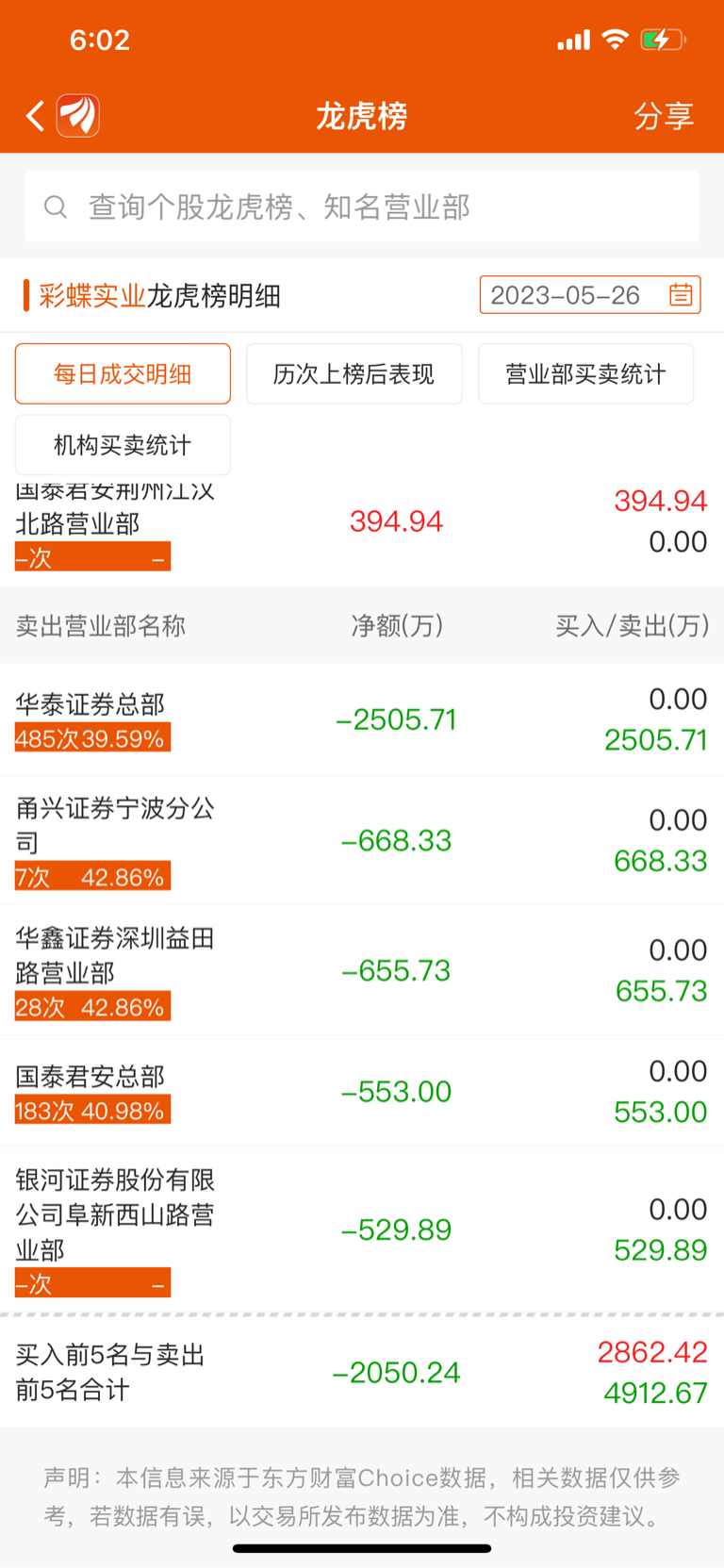The width and height of the screenshot is (724, 1568).
Task: Go back using the top-left arrow
Action: click(x=35, y=116)
